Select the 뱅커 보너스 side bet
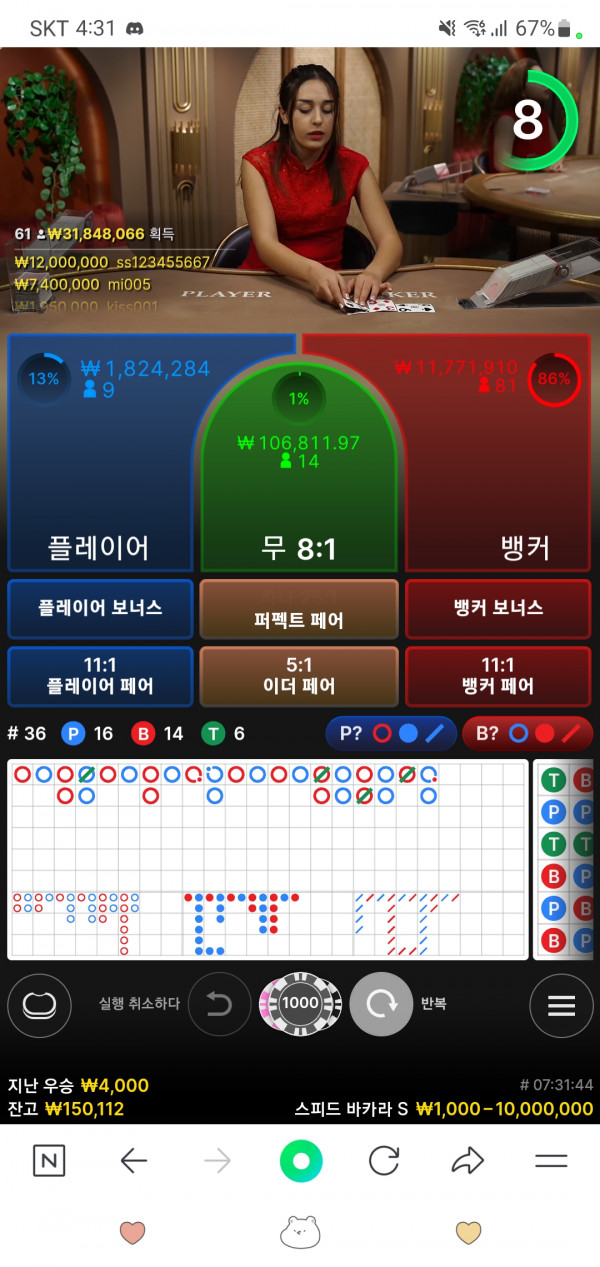 coord(497,608)
